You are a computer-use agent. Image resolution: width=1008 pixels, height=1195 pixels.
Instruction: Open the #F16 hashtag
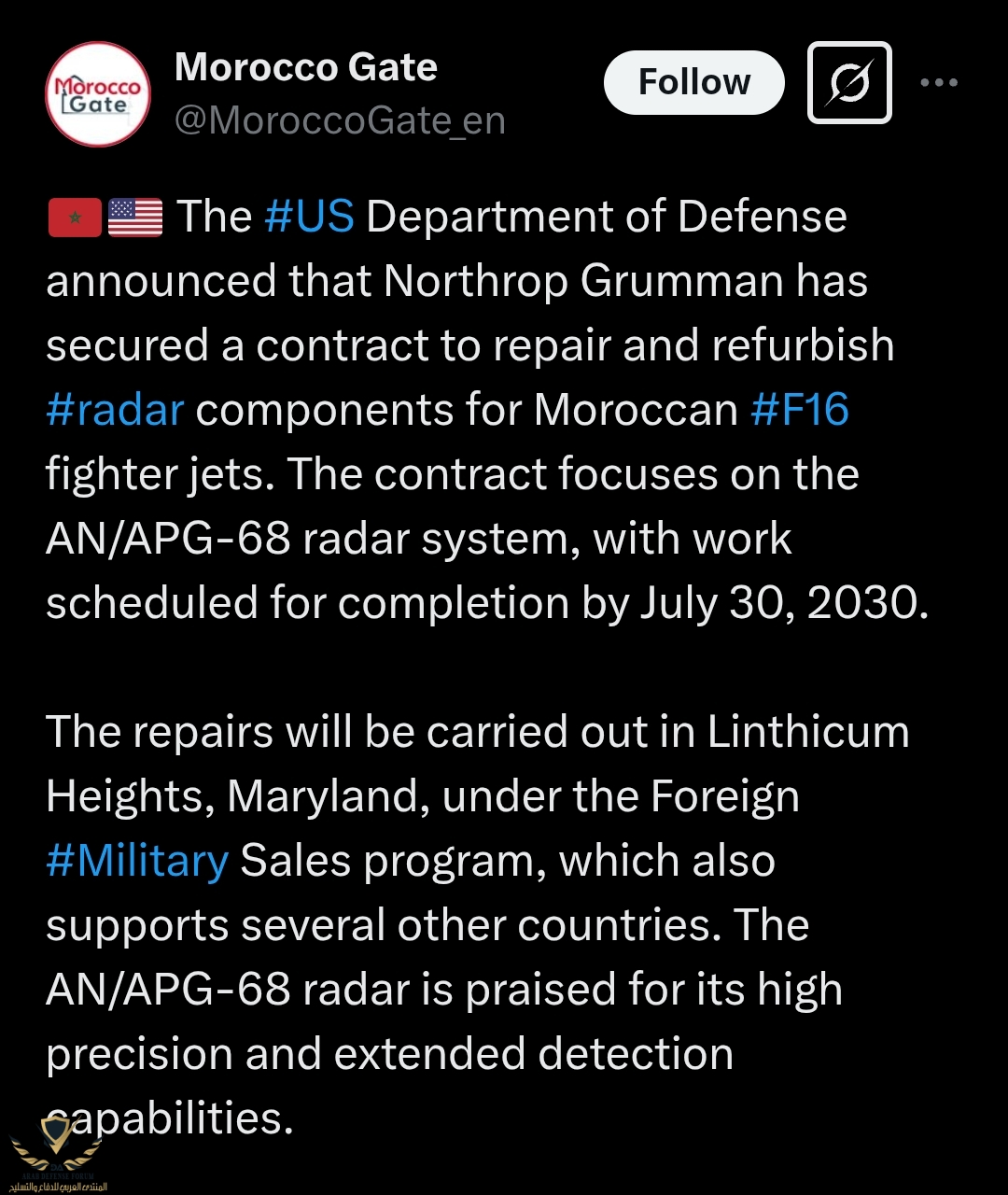pyautogui.click(x=800, y=410)
